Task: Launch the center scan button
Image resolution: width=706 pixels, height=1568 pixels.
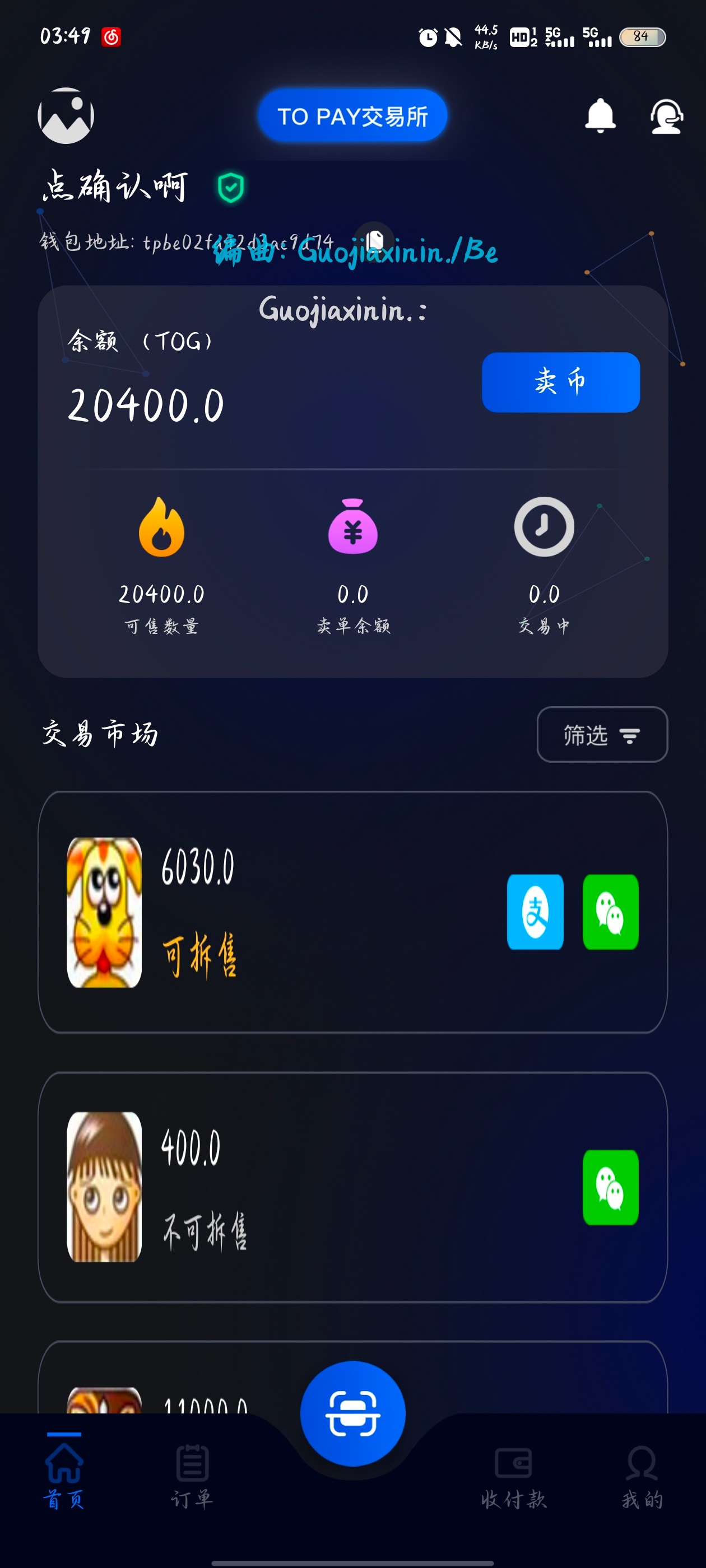Action: click(352, 1413)
